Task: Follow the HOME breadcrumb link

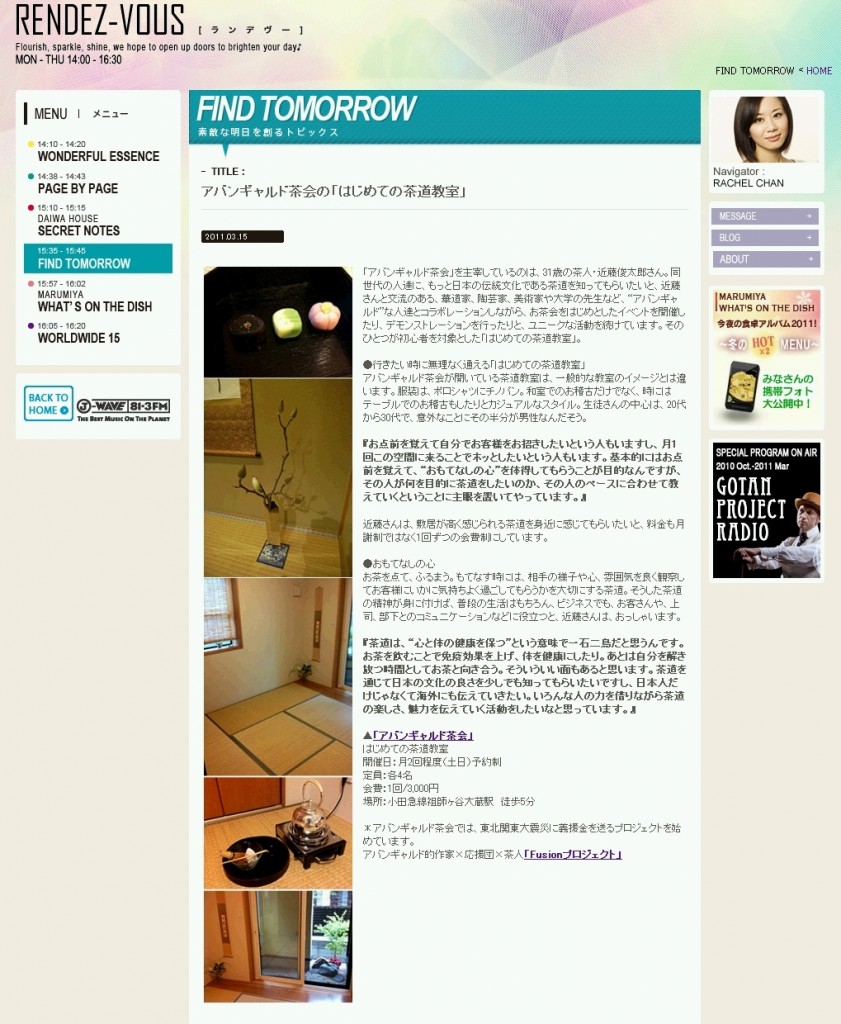Action: (x=819, y=71)
